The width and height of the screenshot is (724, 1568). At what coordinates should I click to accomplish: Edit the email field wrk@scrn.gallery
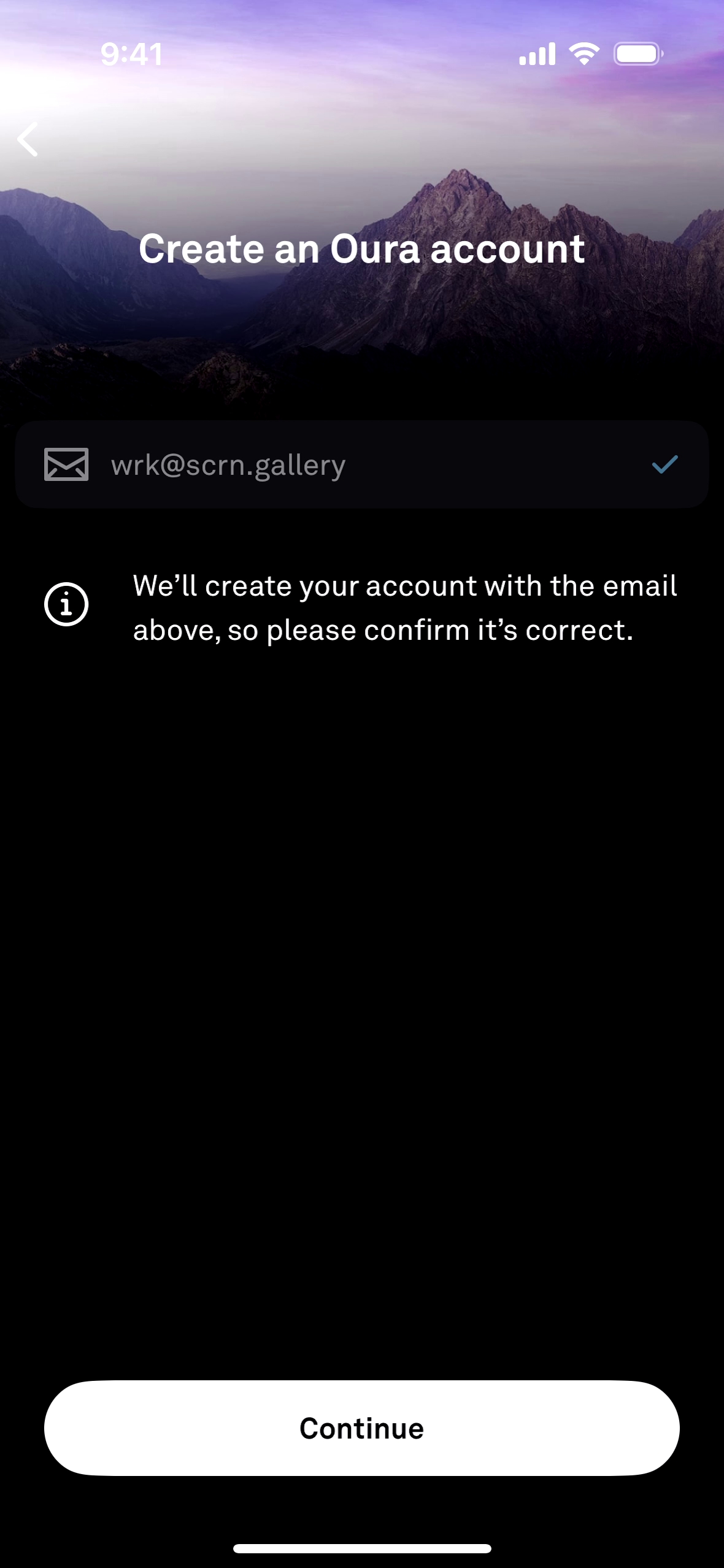click(361, 464)
